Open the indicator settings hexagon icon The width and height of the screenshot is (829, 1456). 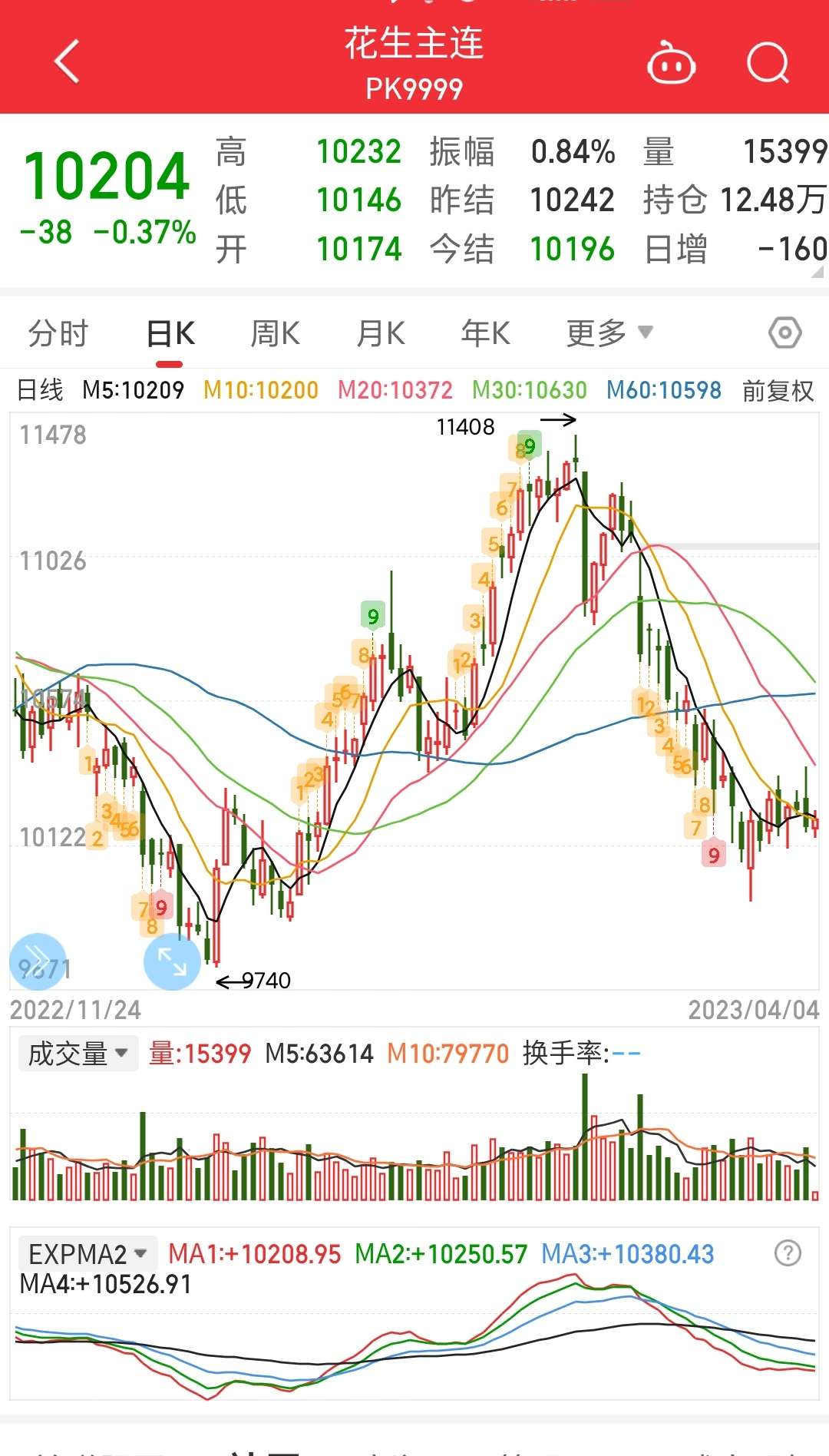pos(784,333)
